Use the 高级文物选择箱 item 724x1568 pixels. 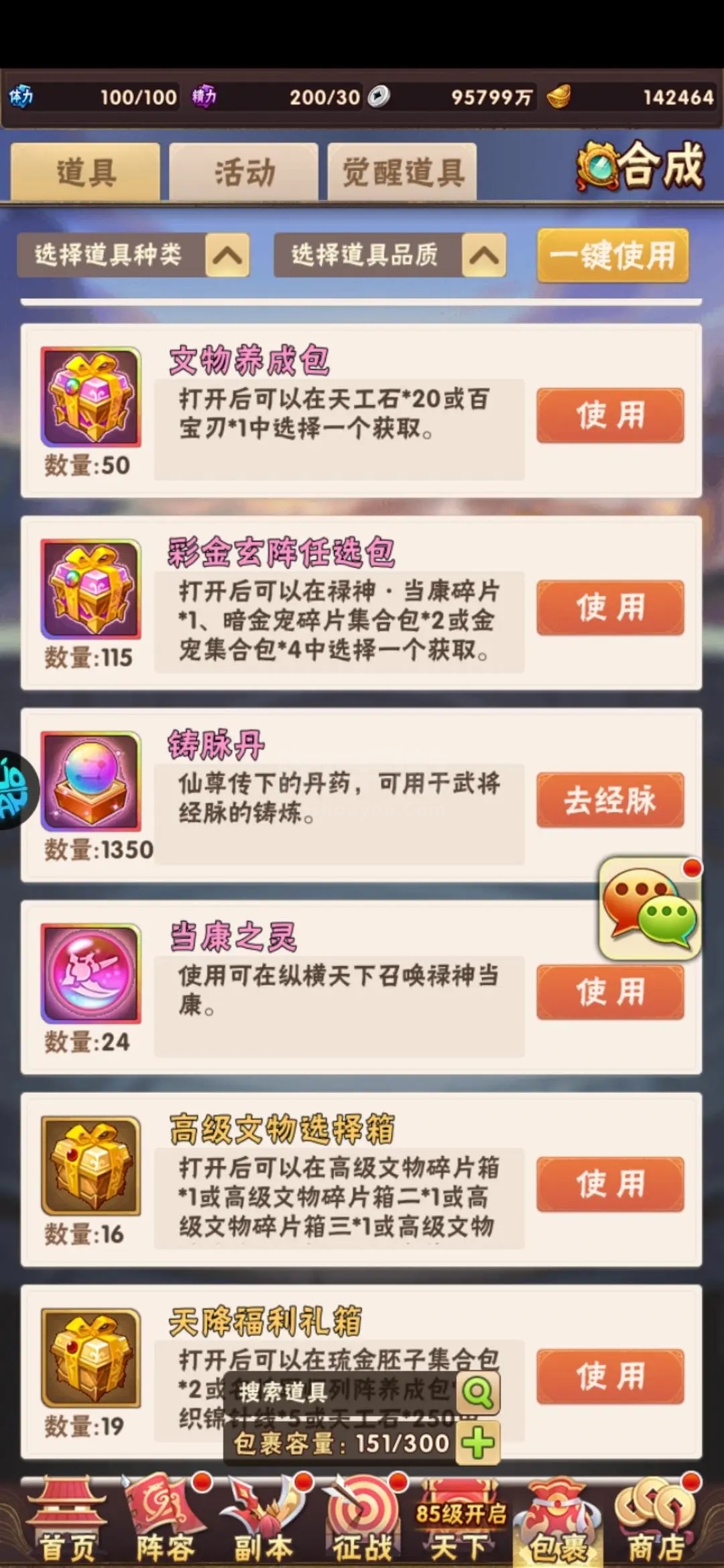(x=610, y=1185)
